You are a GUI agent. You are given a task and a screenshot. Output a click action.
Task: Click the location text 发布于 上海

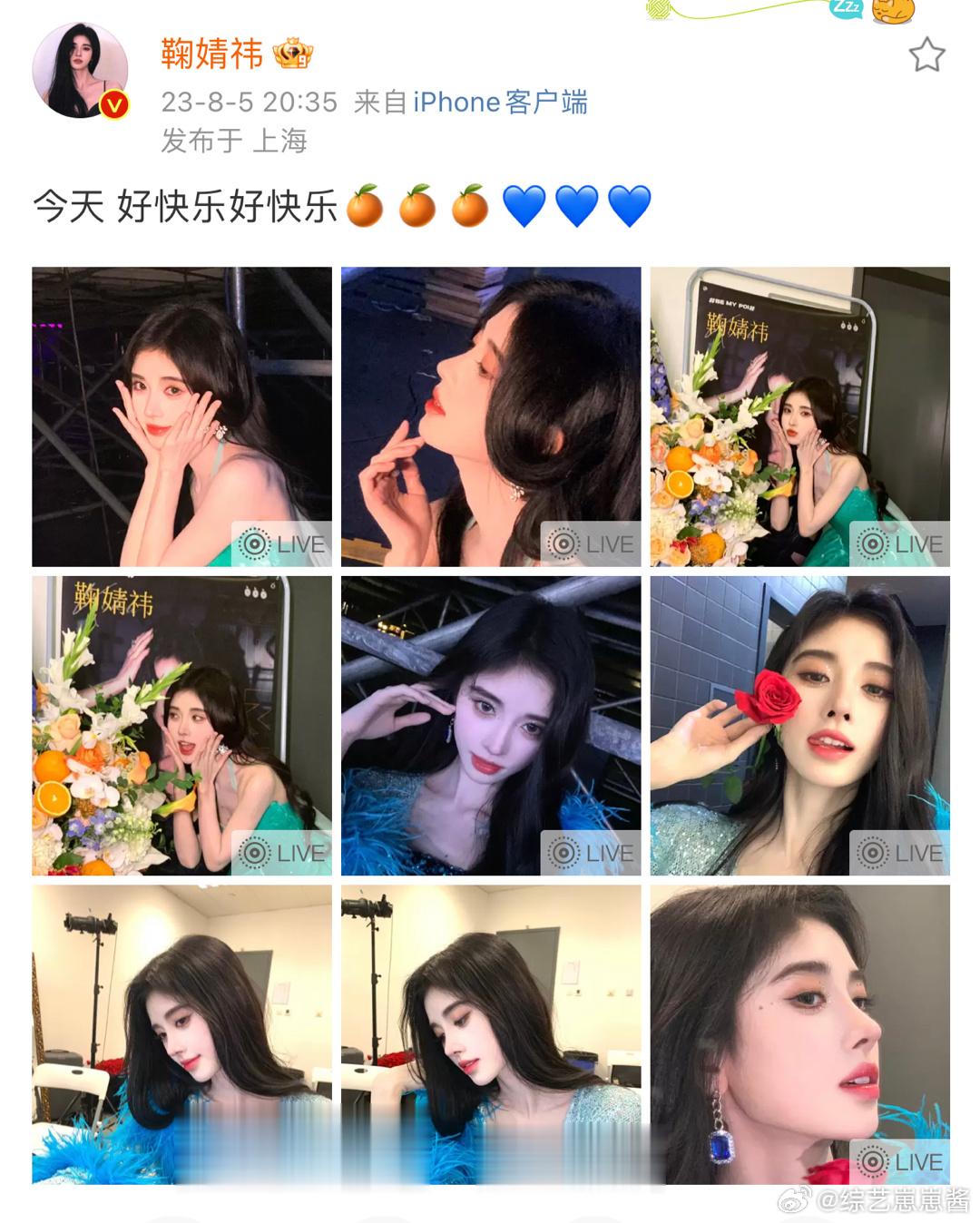pyautogui.click(x=231, y=142)
